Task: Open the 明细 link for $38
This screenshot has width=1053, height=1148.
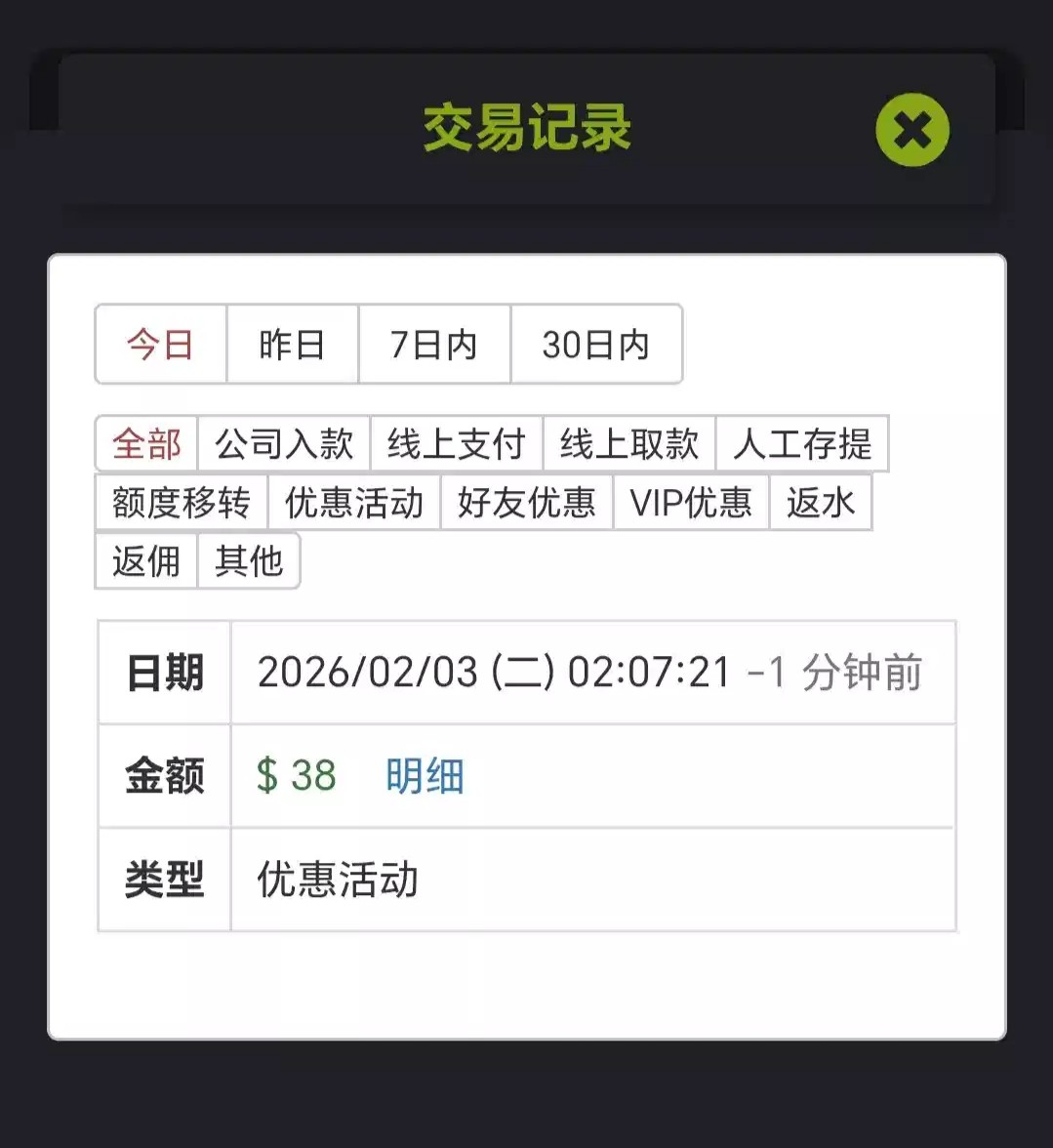Action: 425,776
